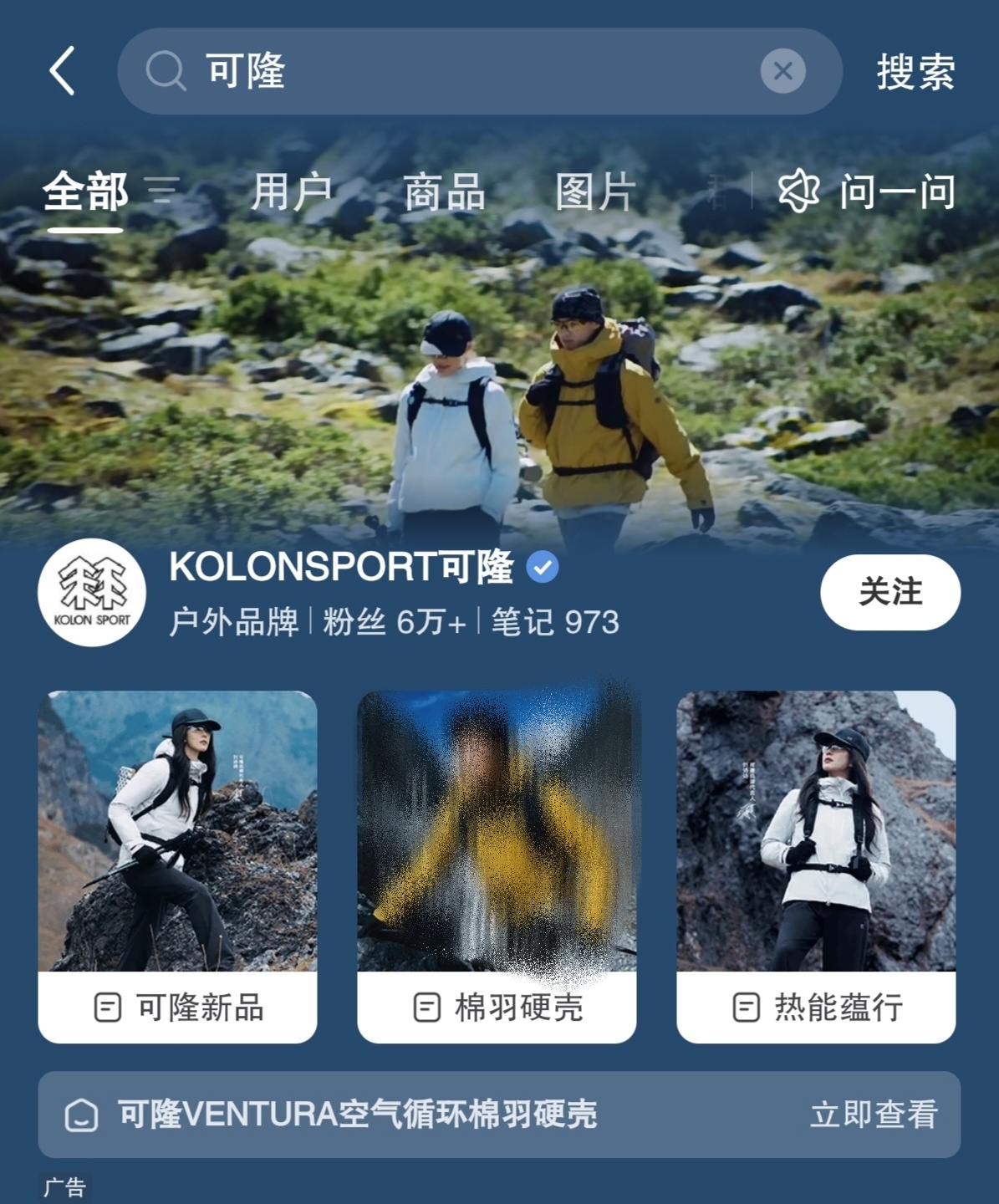999x1204 pixels.
Task: Click the store icon in the ad banner
Action: click(x=81, y=1115)
